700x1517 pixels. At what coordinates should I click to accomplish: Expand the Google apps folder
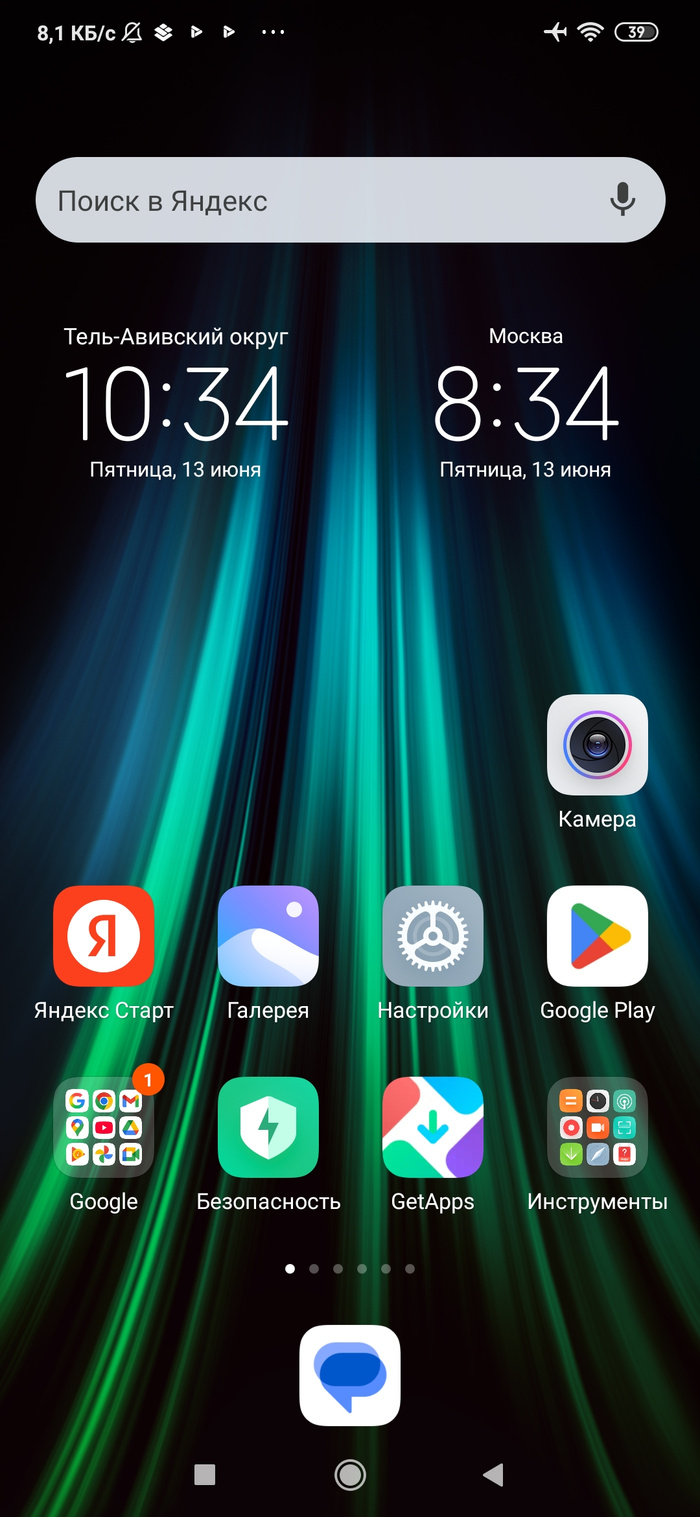[x=104, y=1127]
